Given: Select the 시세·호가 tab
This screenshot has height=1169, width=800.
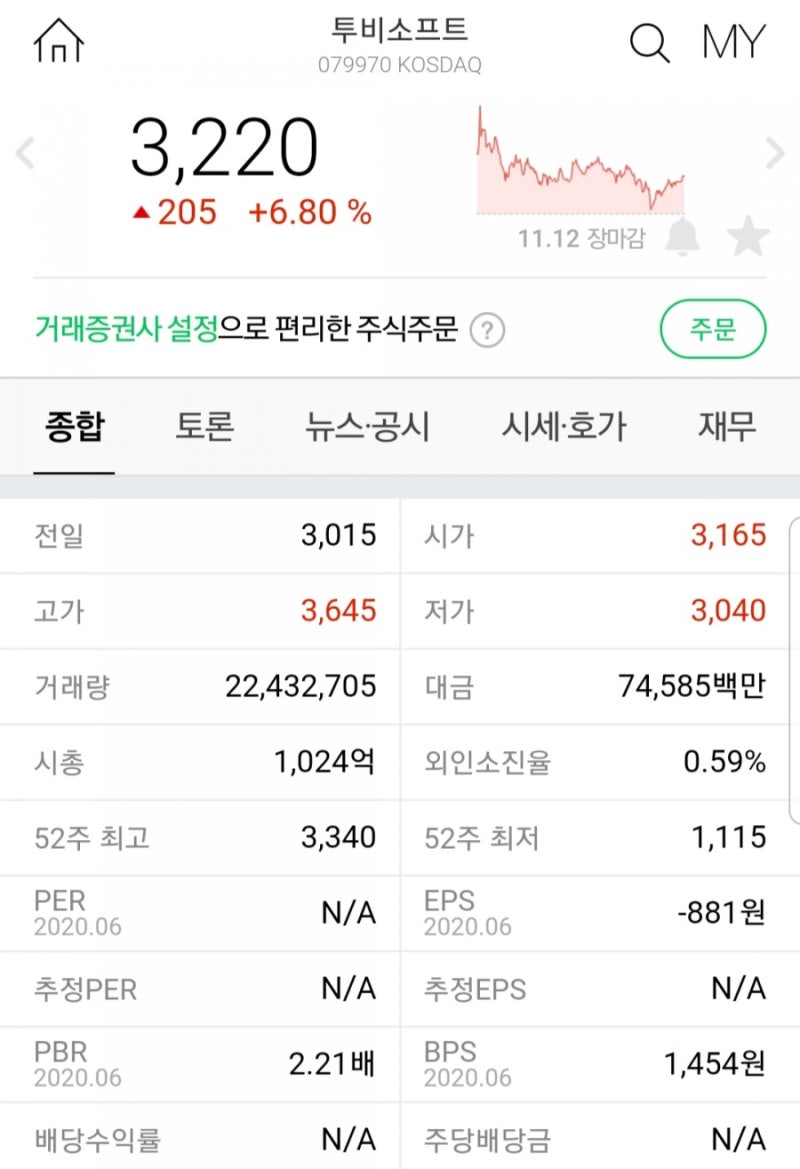Looking at the screenshot, I should (566, 426).
